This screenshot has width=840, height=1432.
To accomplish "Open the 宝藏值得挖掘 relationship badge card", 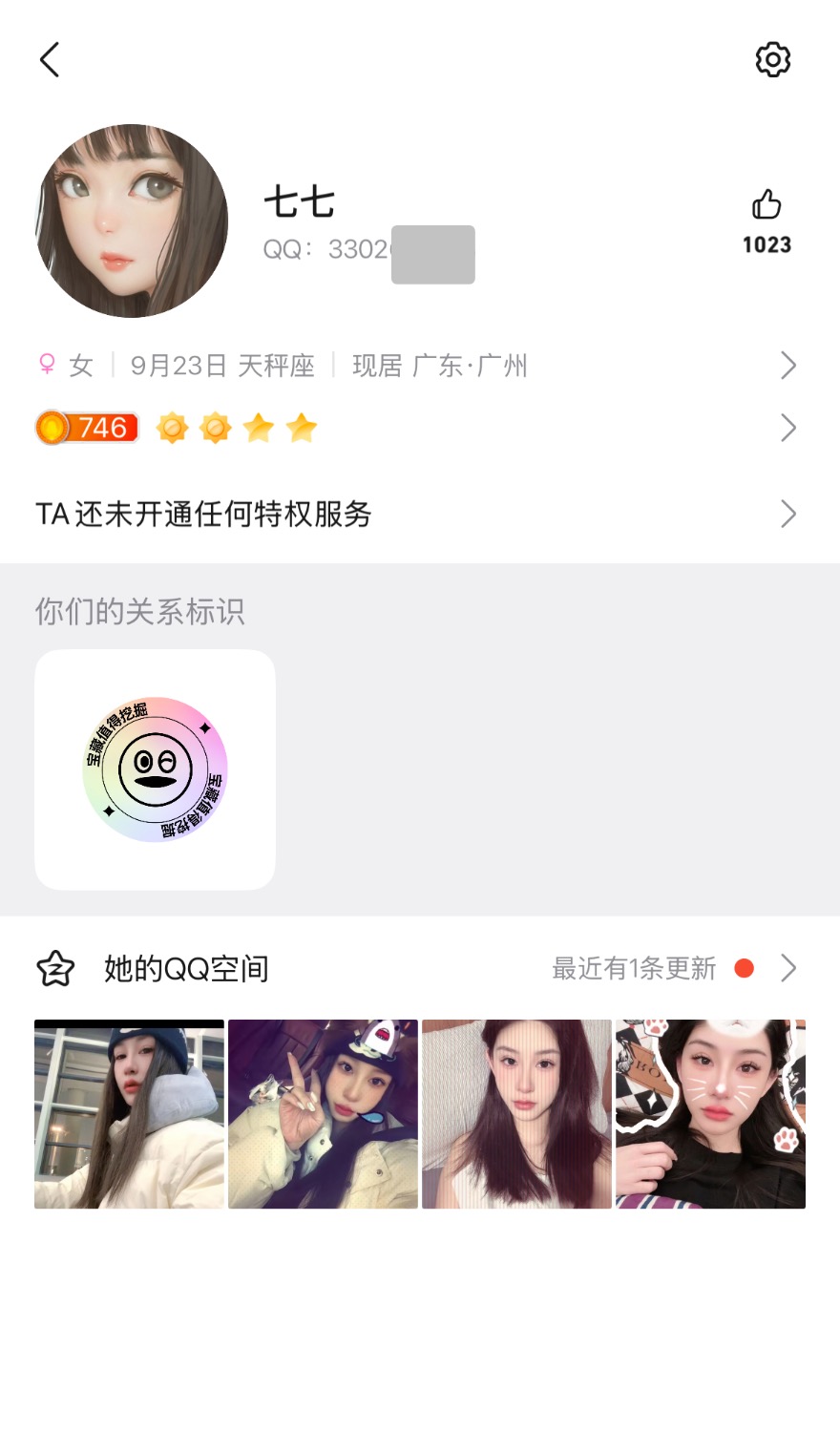I will point(155,769).
